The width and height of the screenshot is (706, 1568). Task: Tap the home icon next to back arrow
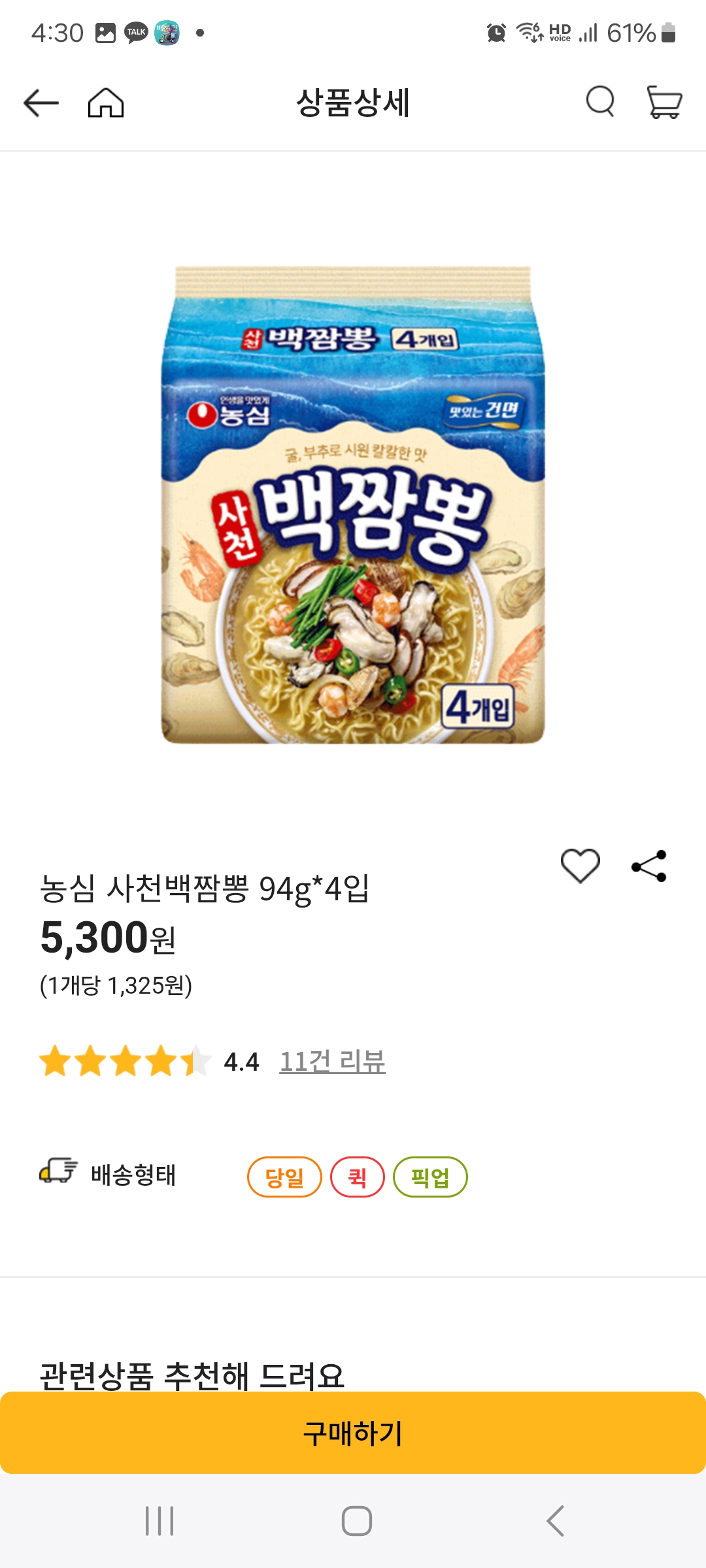tap(105, 103)
